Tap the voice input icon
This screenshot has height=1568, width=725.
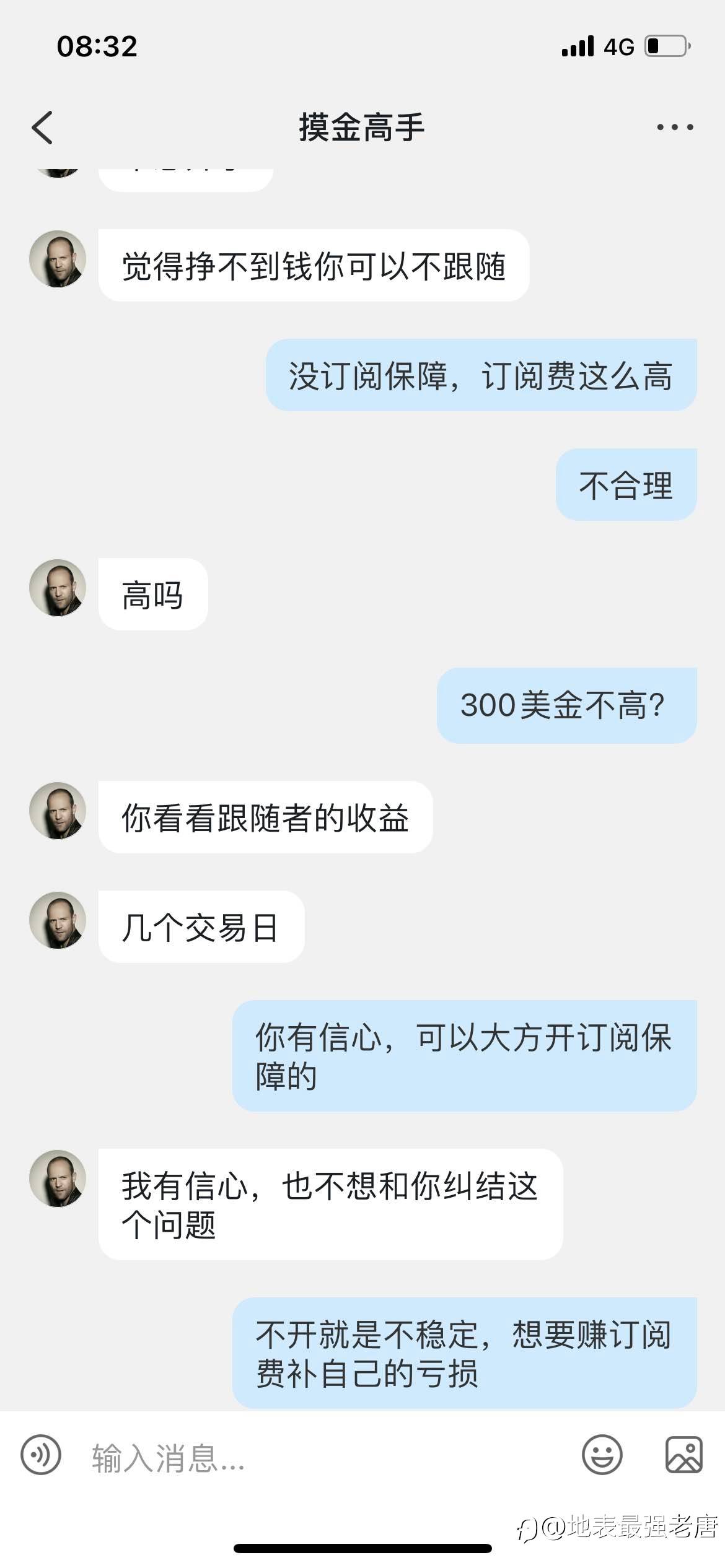coord(41,1455)
